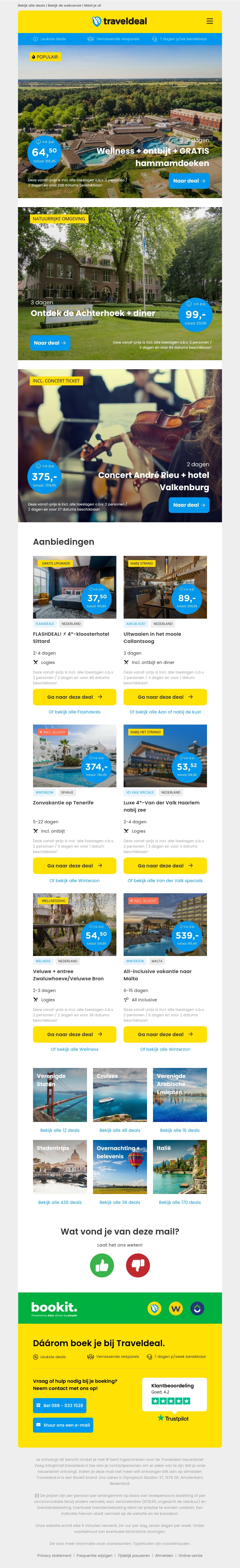
Task: Go to the Veluwe Zwaluwhoeve wellness deal
Action: (x=74, y=1034)
